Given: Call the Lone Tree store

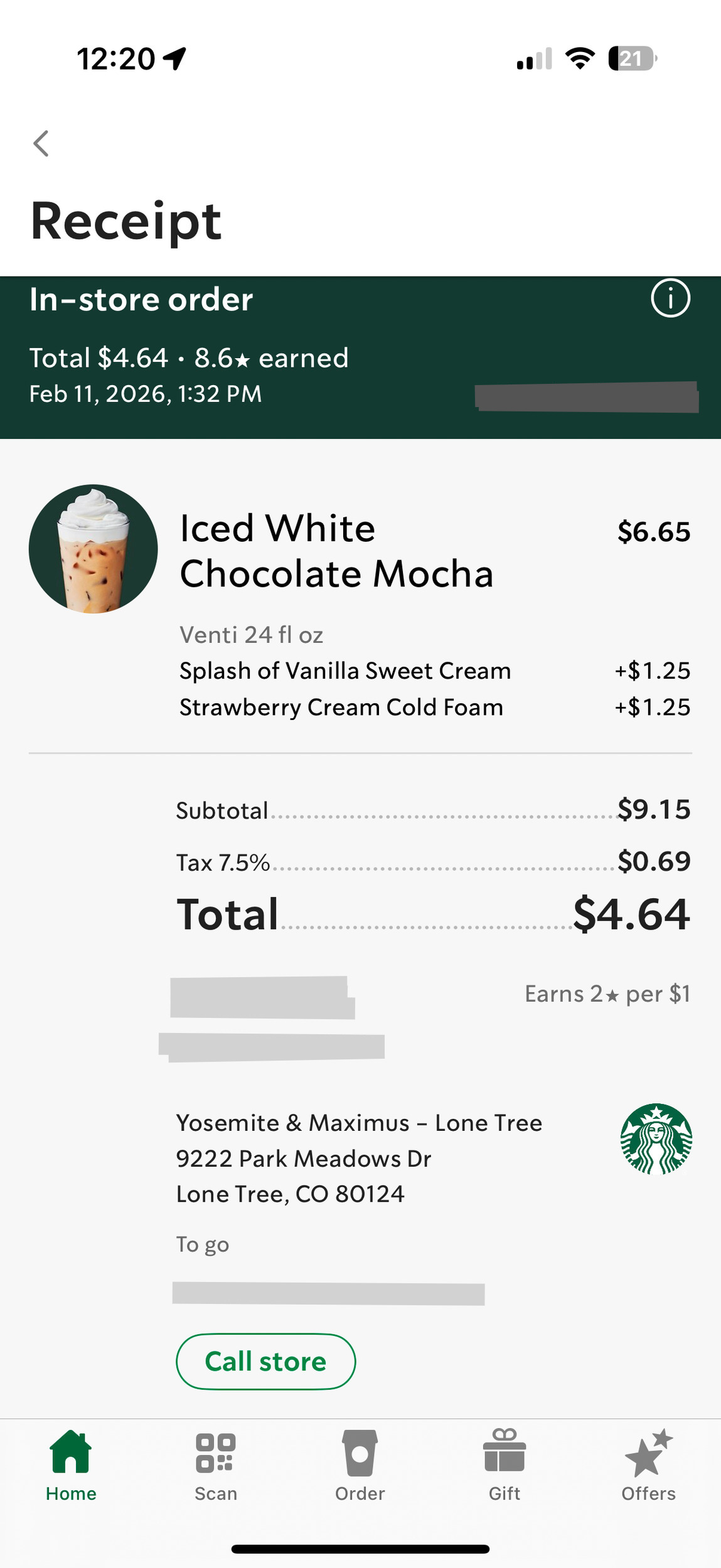Looking at the screenshot, I should tap(265, 1362).
